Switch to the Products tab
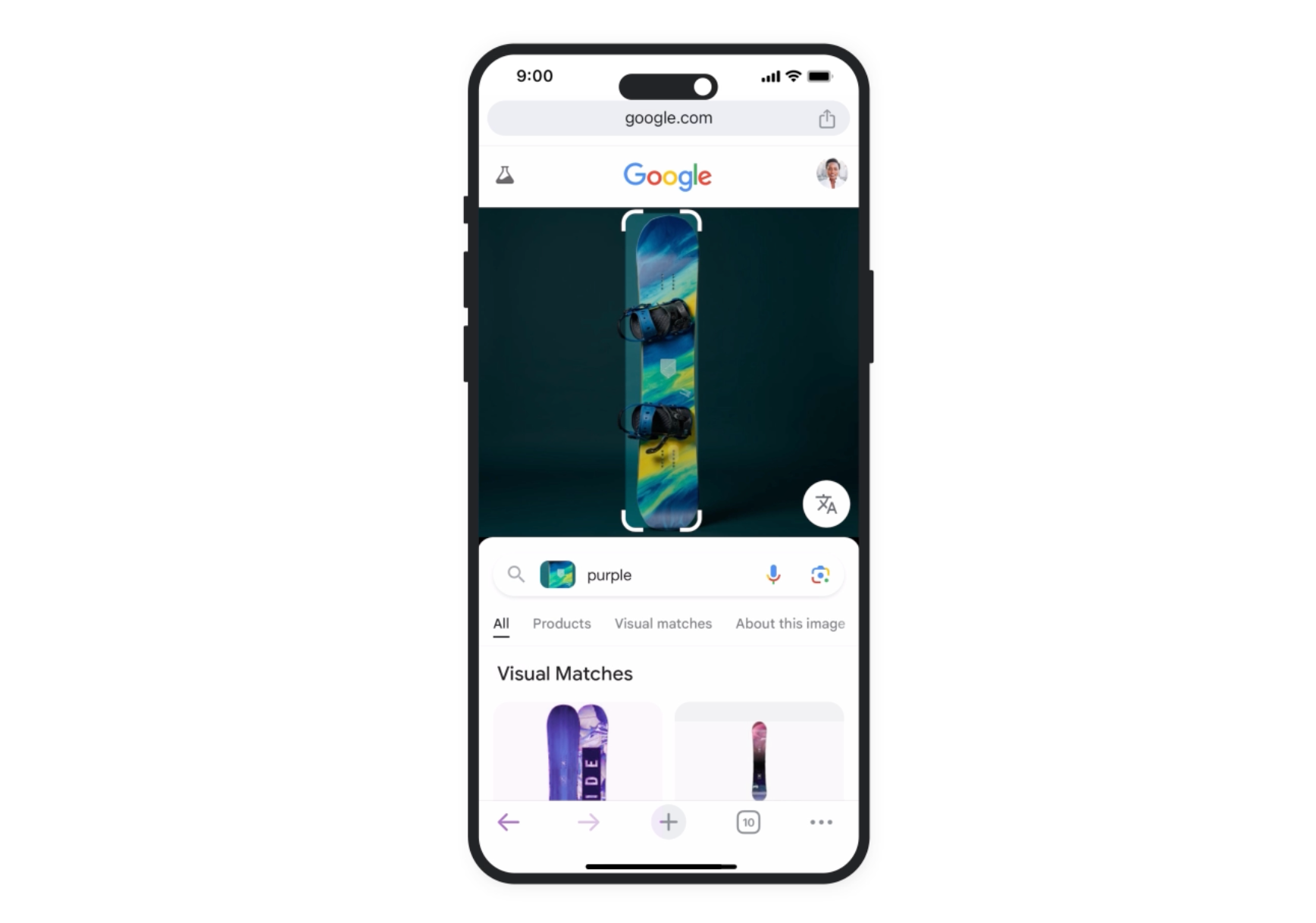The height and width of the screenshot is (923, 1316). 561,624
